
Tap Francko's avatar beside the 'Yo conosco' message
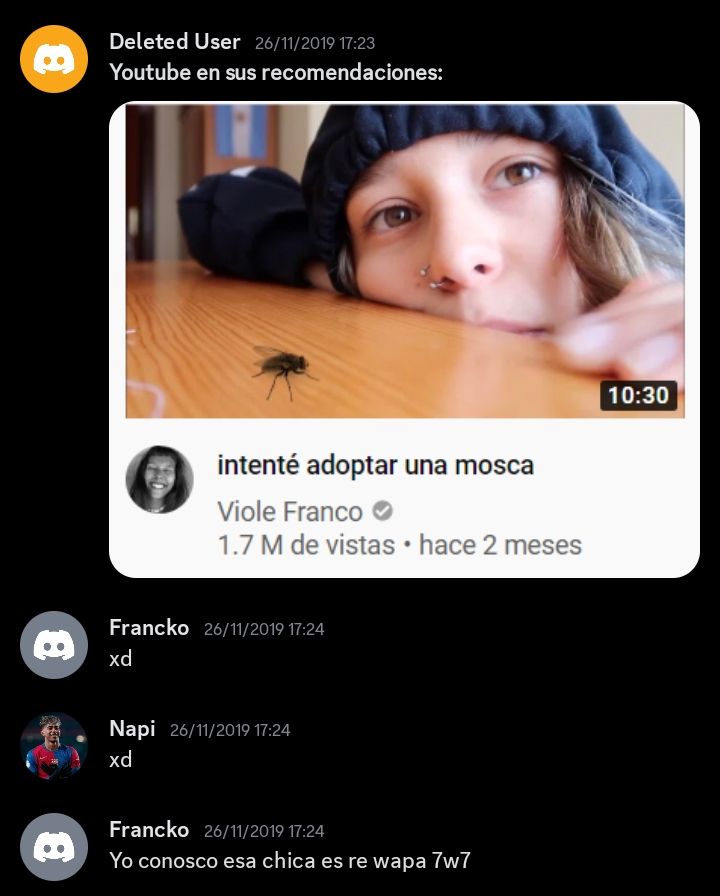(54, 847)
